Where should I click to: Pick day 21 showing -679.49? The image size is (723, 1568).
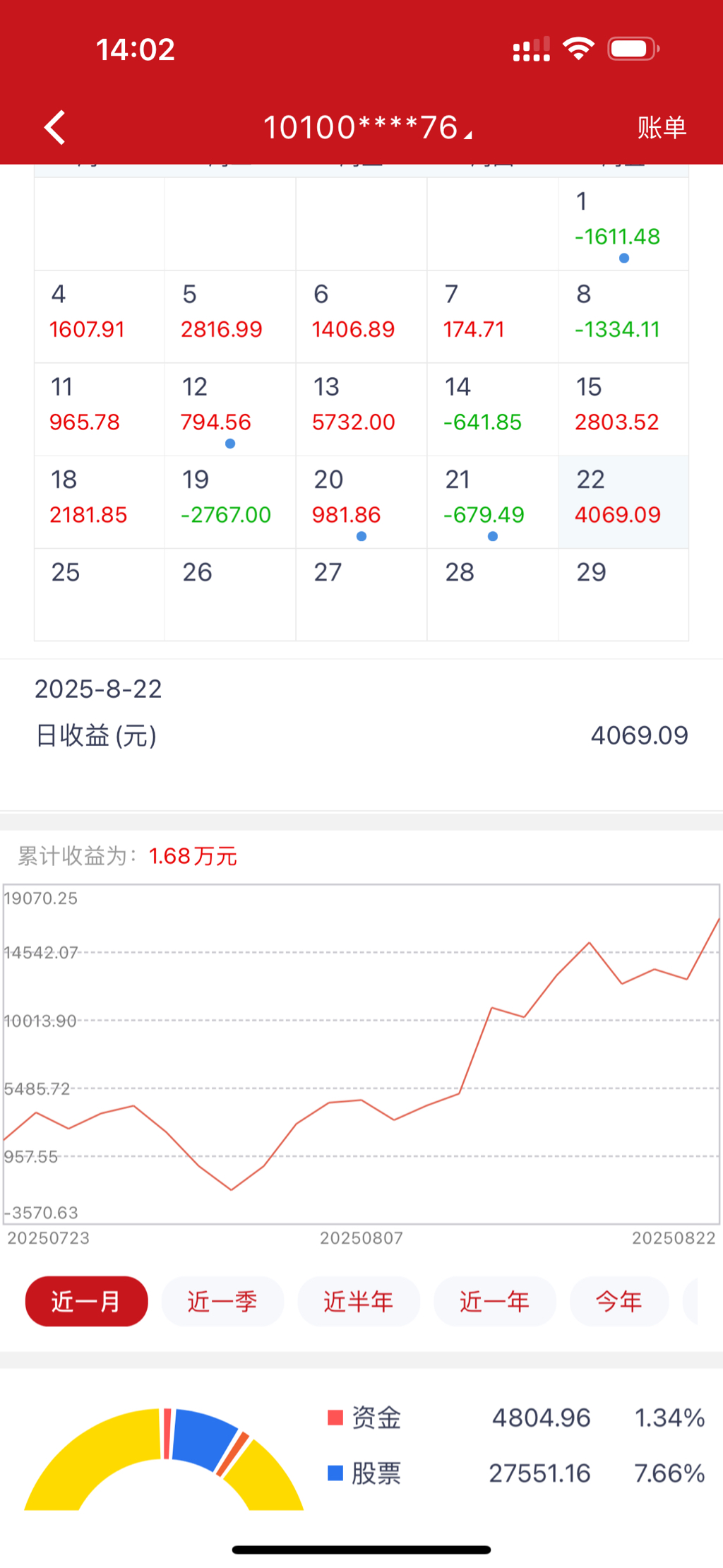coord(492,501)
